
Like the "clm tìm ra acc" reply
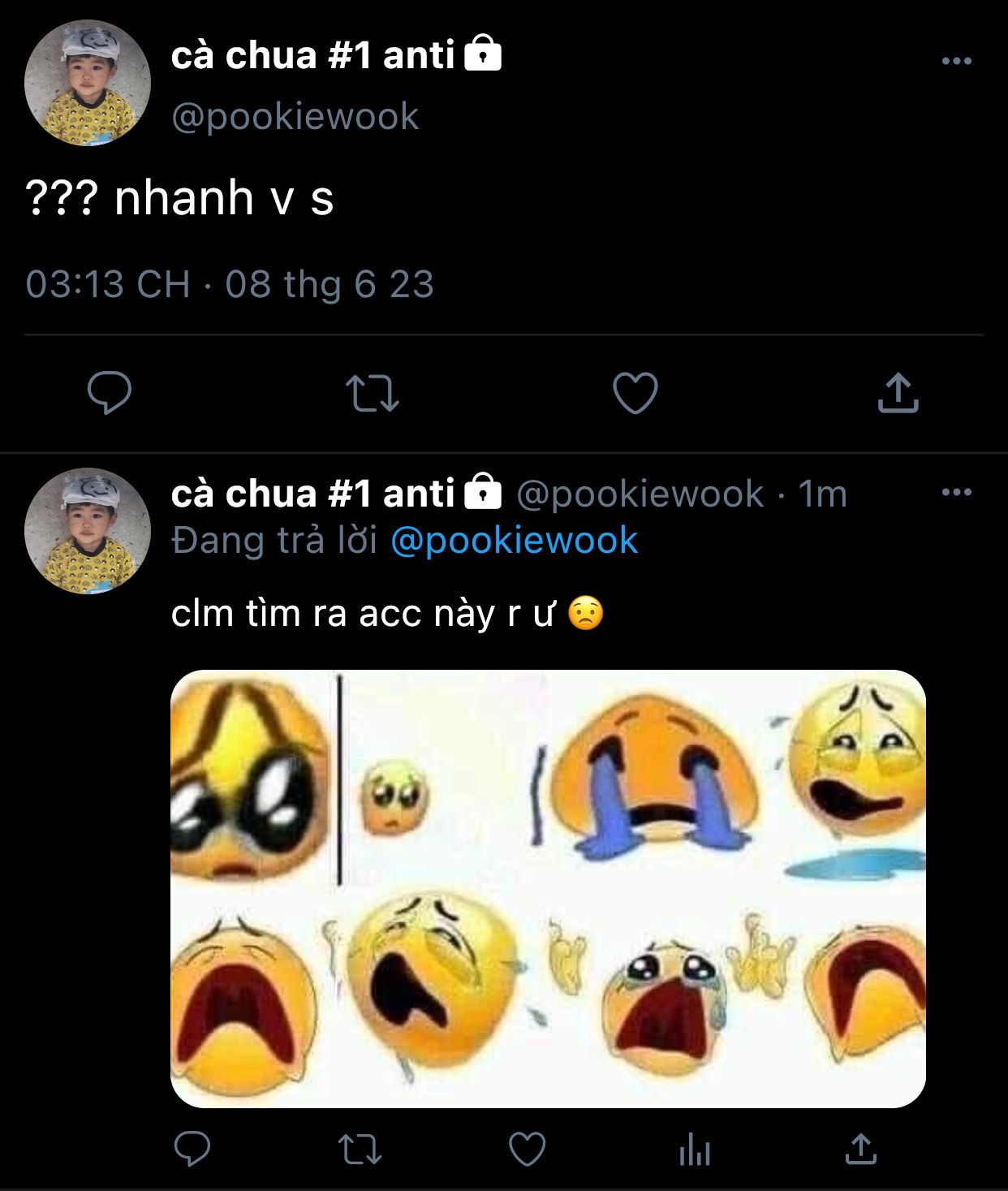(527, 1149)
